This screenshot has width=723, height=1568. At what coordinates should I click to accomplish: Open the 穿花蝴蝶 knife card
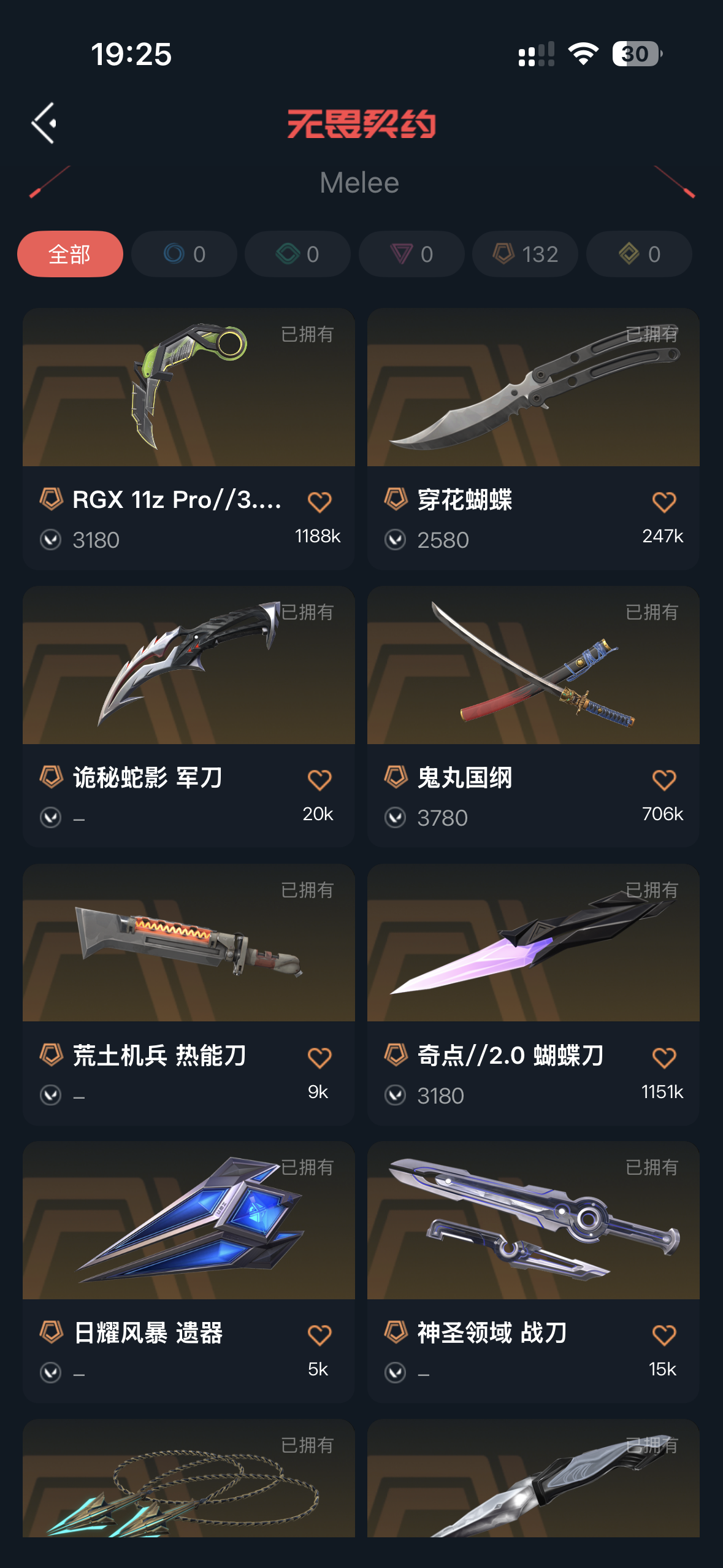534,439
